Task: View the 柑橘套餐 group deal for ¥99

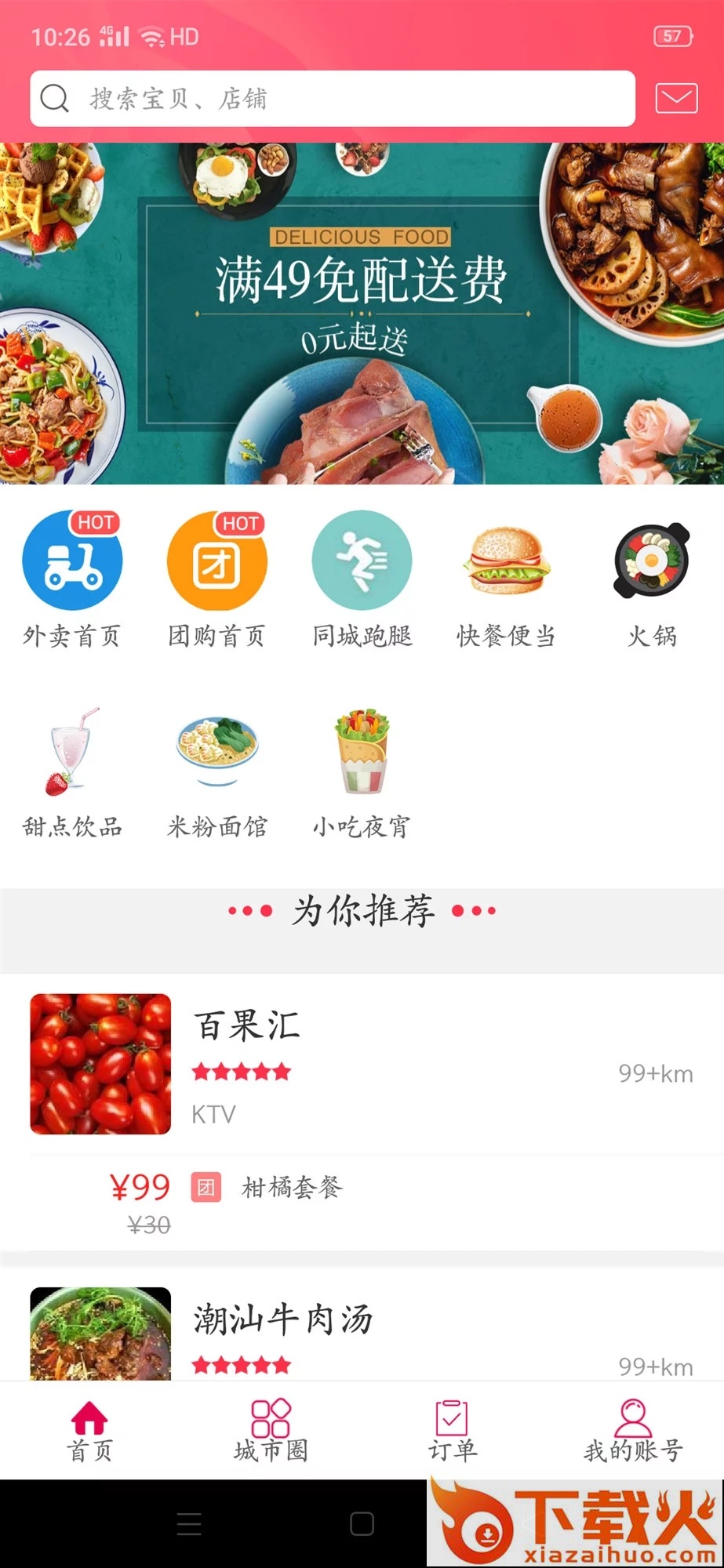Action: coord(292,1188)
